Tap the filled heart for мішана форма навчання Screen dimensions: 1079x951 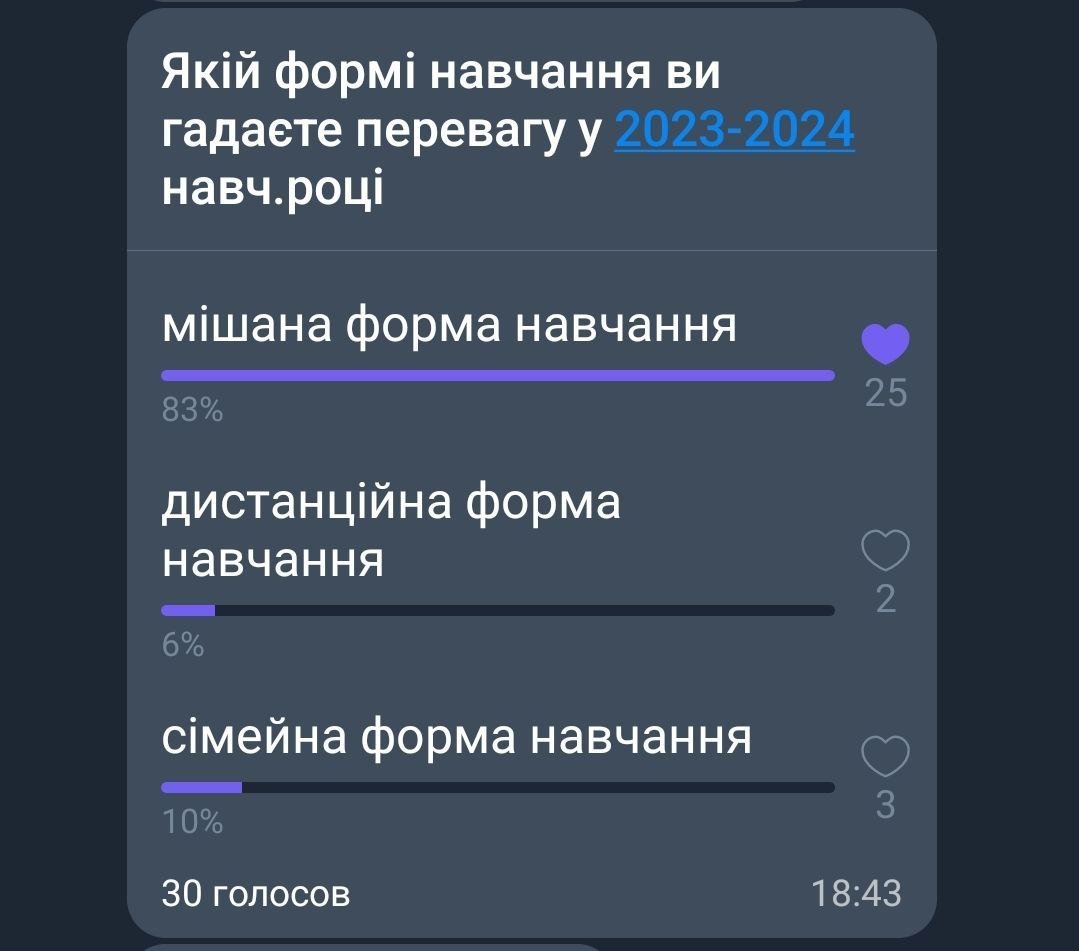885,345
